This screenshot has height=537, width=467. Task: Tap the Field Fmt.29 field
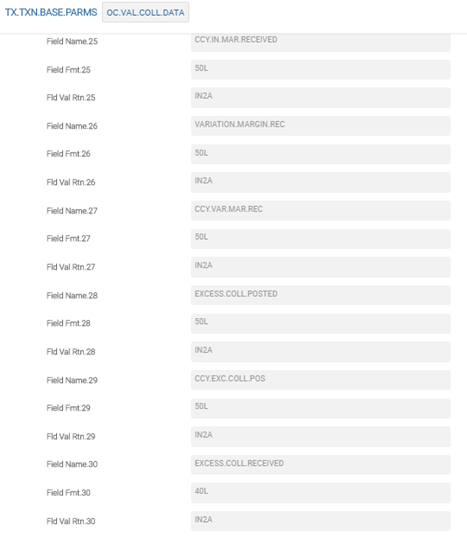coord(321,408)
